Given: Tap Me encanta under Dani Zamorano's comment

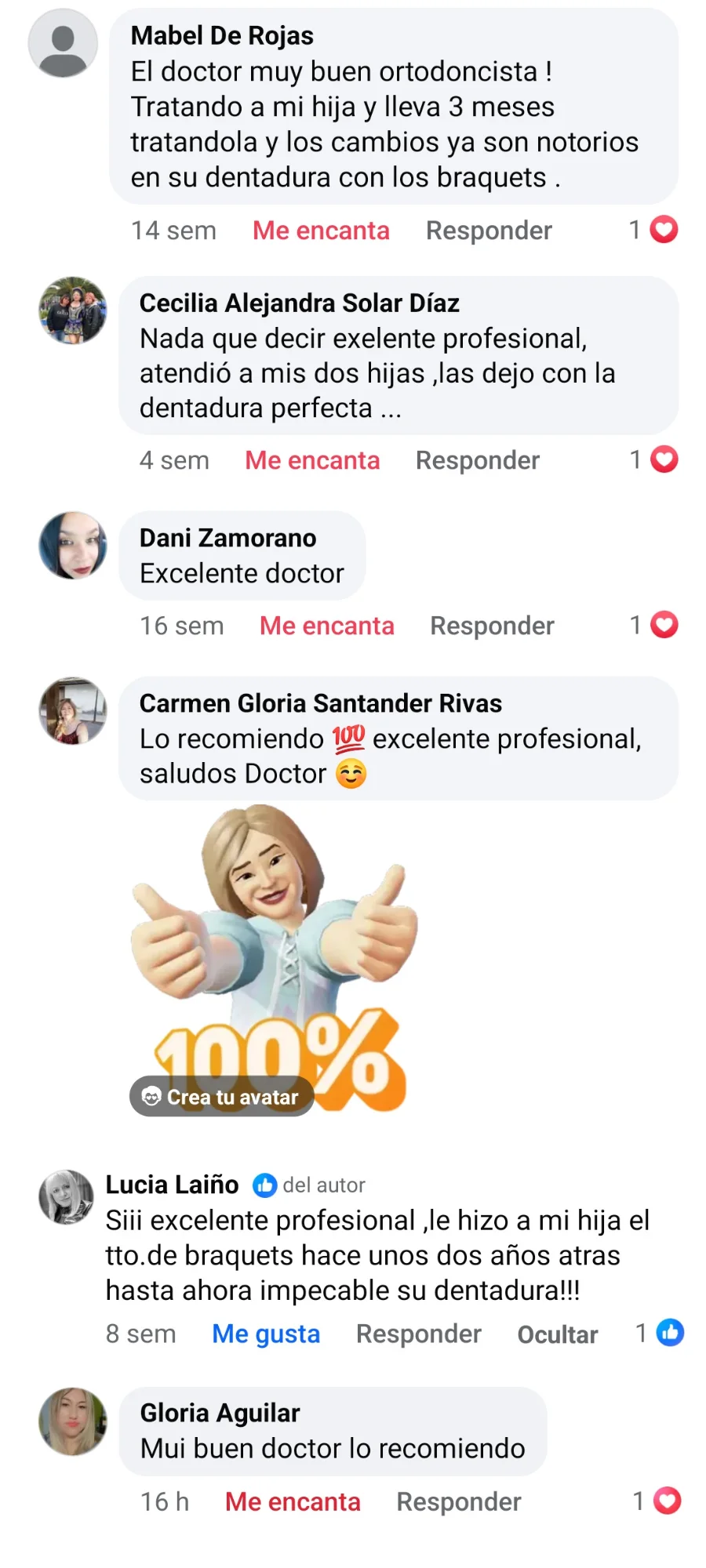Looking at the screenshot, I should (x=326, y=626).
